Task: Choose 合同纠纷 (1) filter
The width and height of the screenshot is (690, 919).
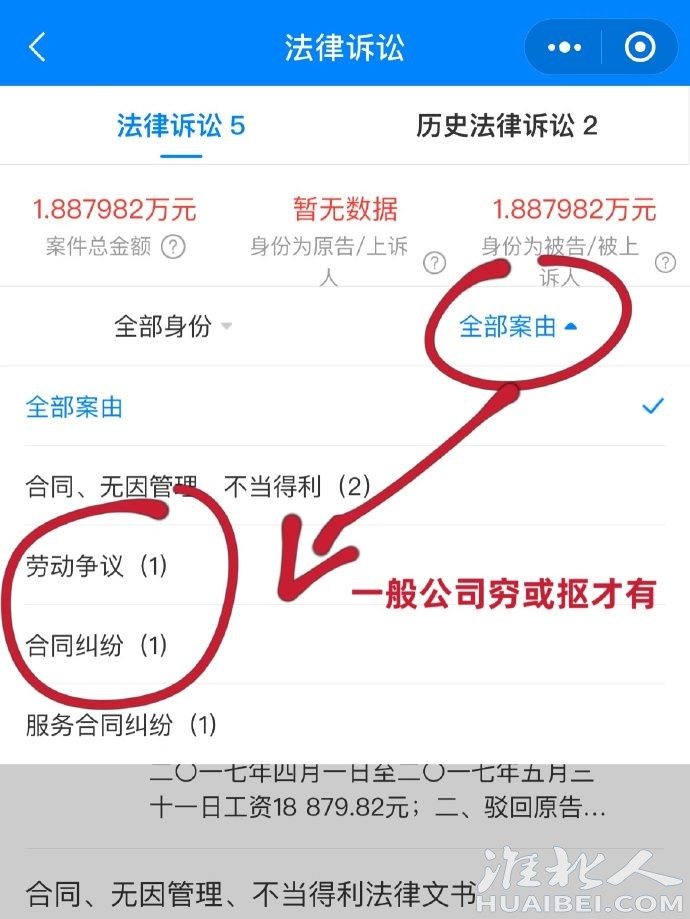Action: click(96, 646)
